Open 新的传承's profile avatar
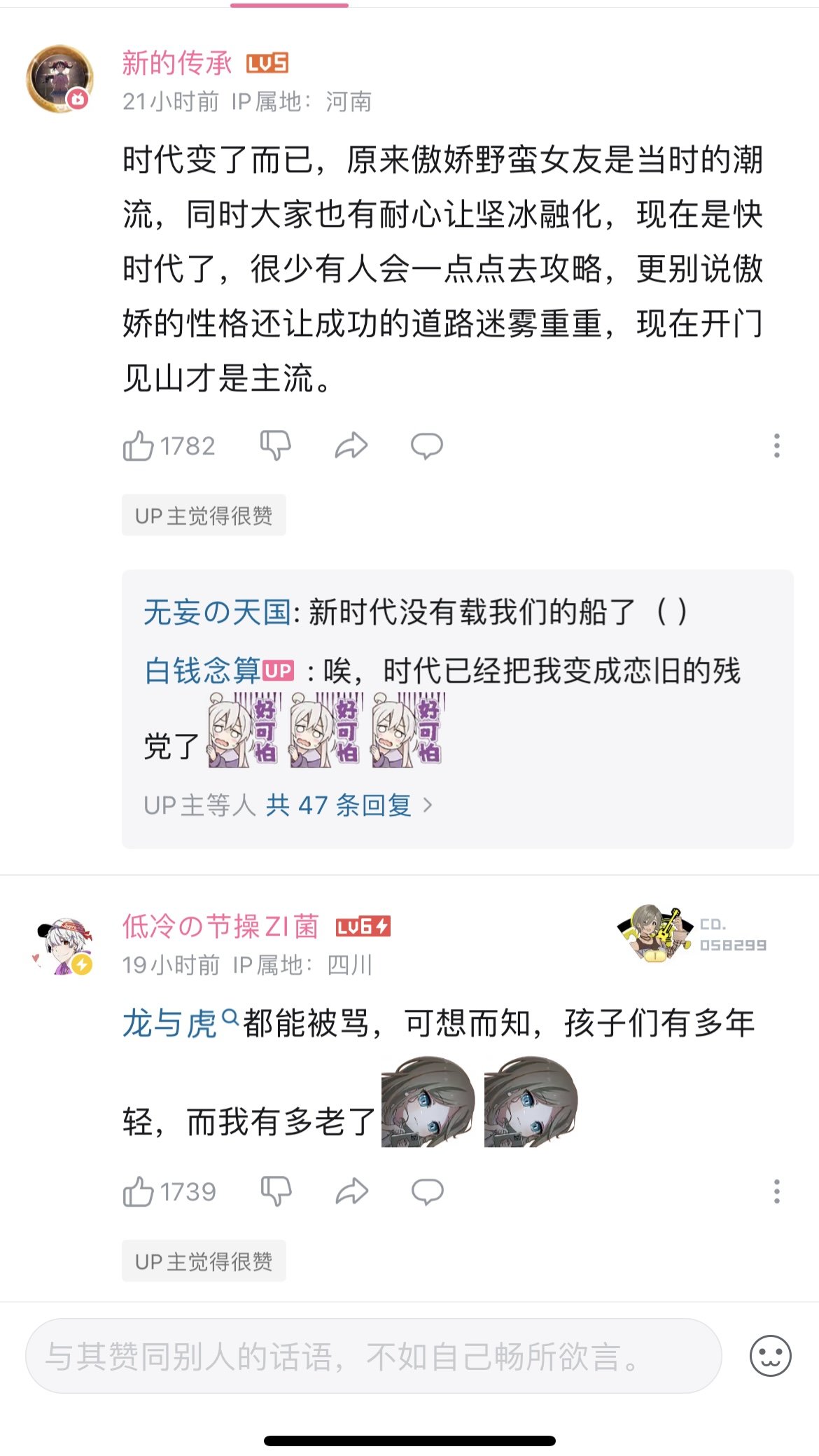Image resolution: width=819 pixels, height=1456 pixels. click(x=60, y=78)
